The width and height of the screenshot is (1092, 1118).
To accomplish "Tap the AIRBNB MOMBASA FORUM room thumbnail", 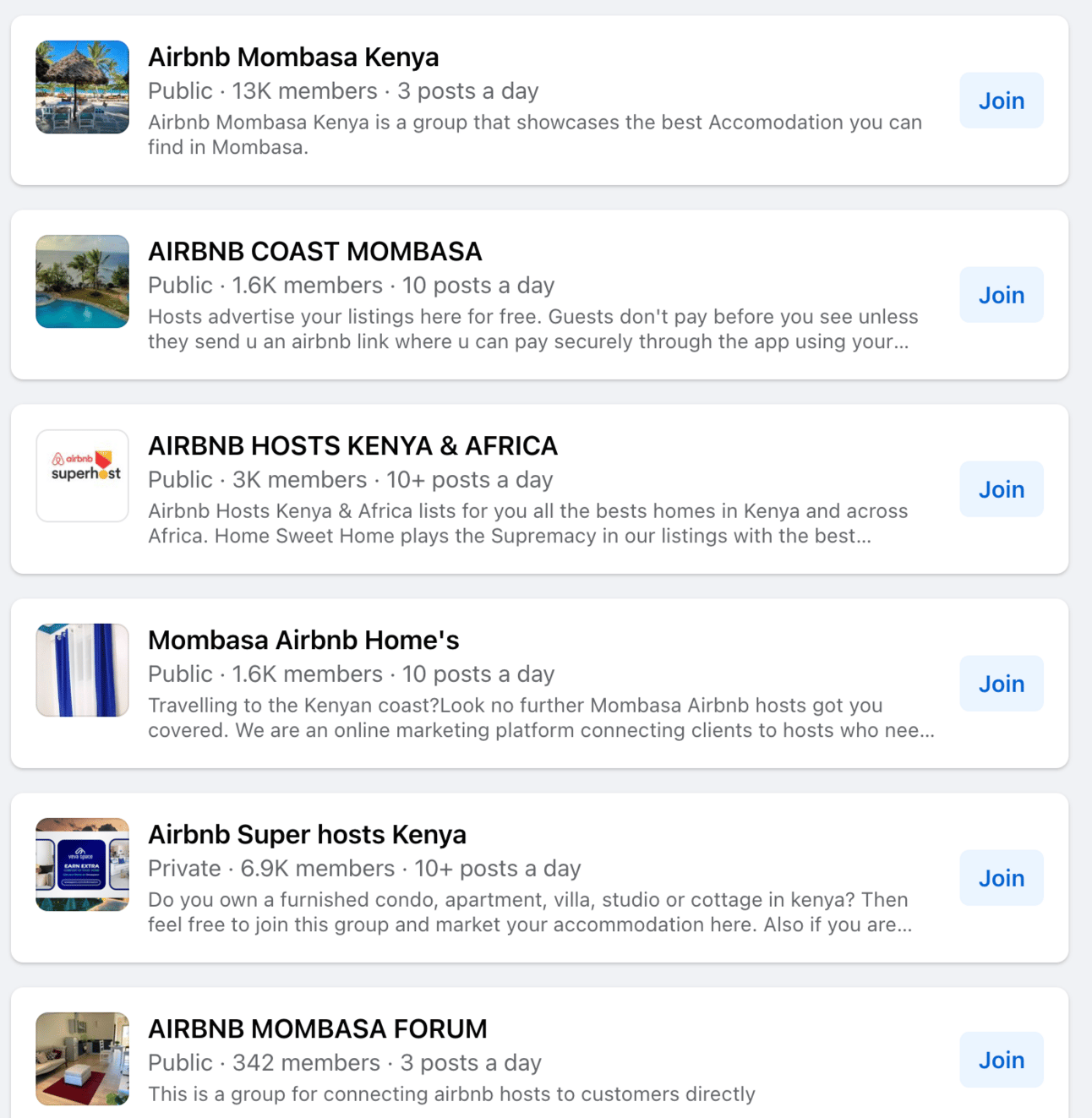I will 82,1059.
